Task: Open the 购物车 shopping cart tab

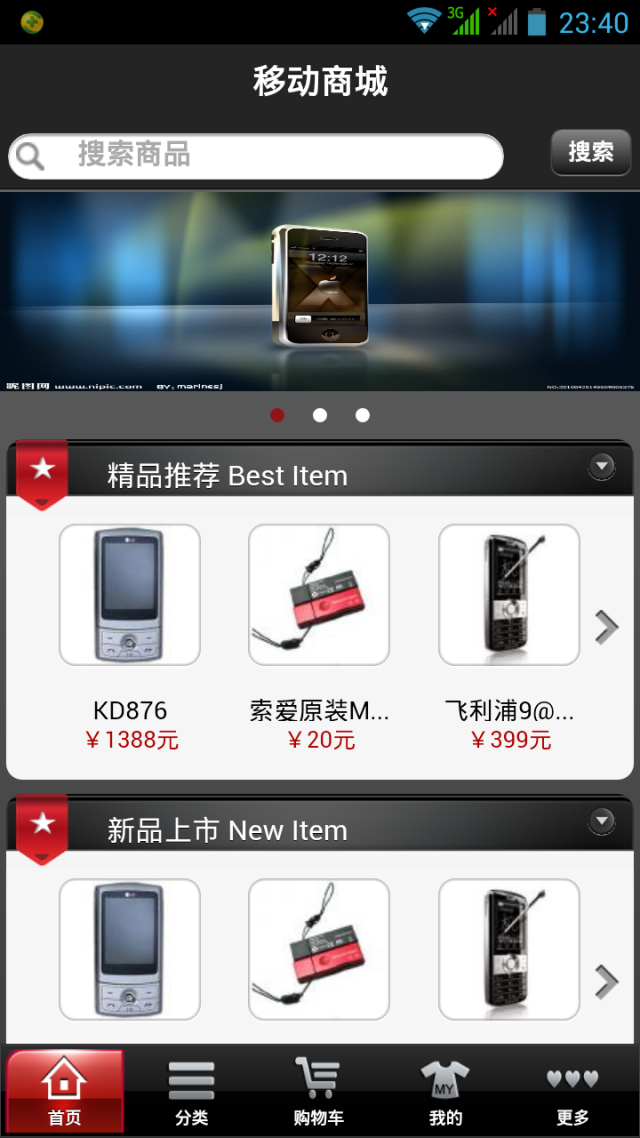Action: pyautogui.click(x=318, y=1092)
